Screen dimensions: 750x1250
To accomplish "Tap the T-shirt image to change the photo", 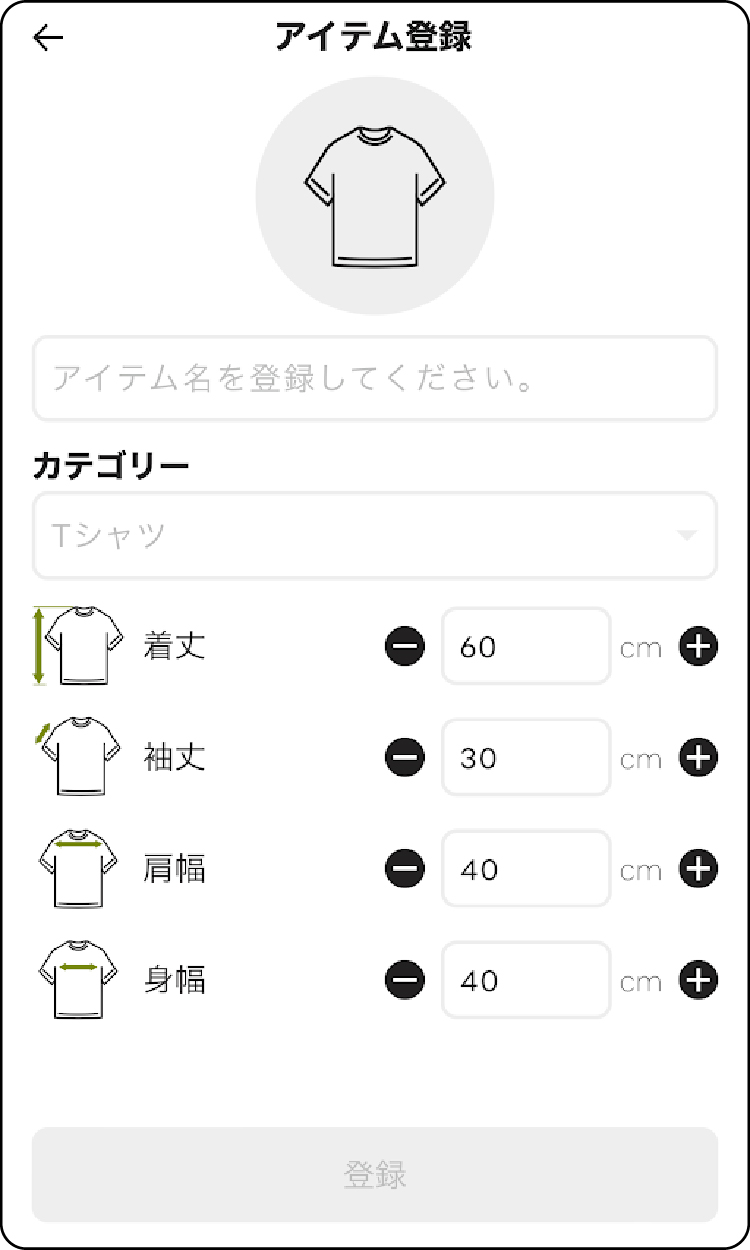I will [375, 195].
